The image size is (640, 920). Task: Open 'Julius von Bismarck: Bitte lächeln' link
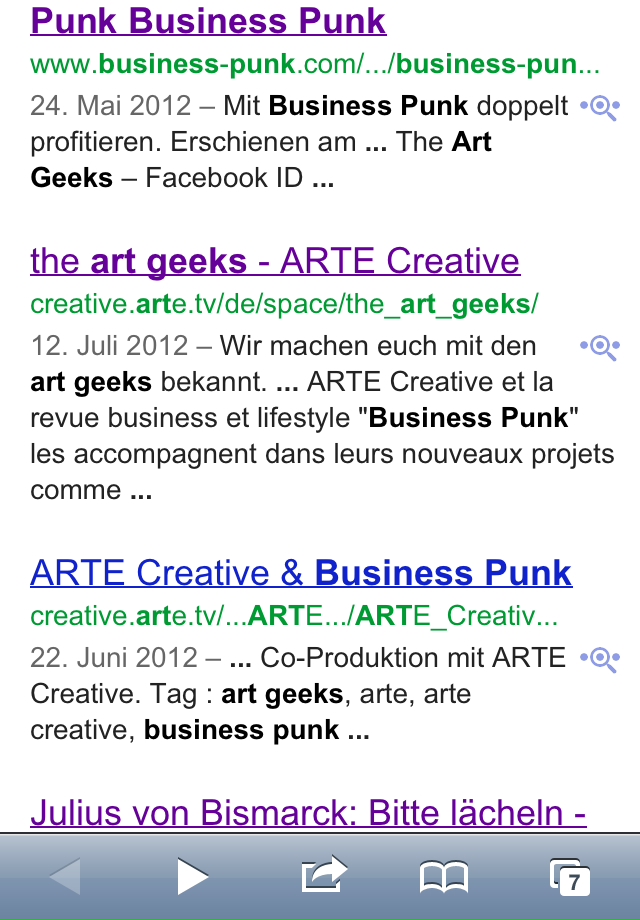[308, 813]
